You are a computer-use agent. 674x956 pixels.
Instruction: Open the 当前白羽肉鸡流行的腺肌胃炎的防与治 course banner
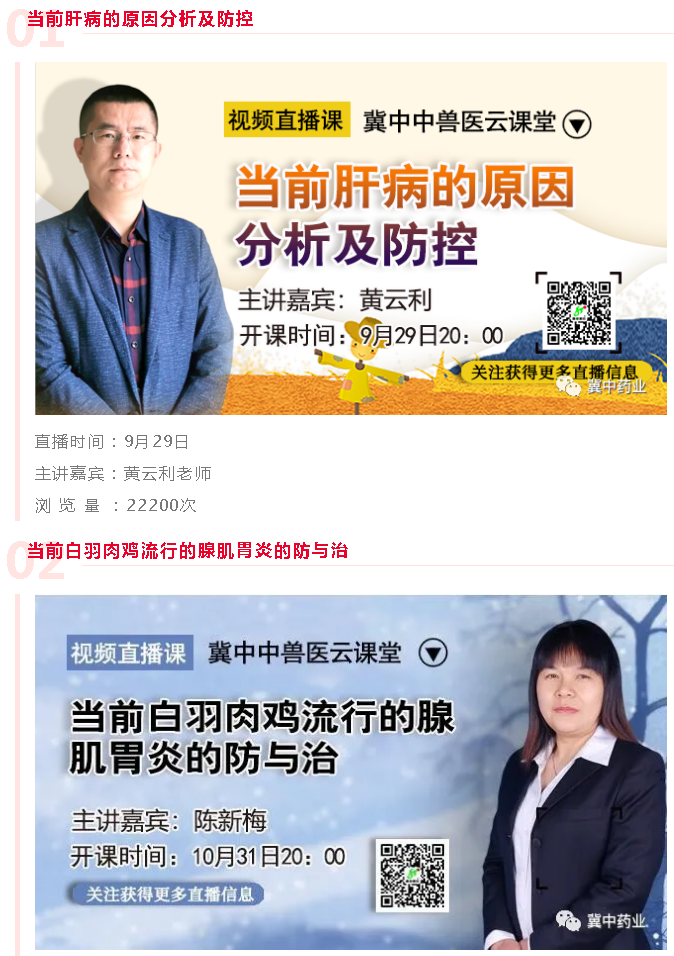click(351, 771)
